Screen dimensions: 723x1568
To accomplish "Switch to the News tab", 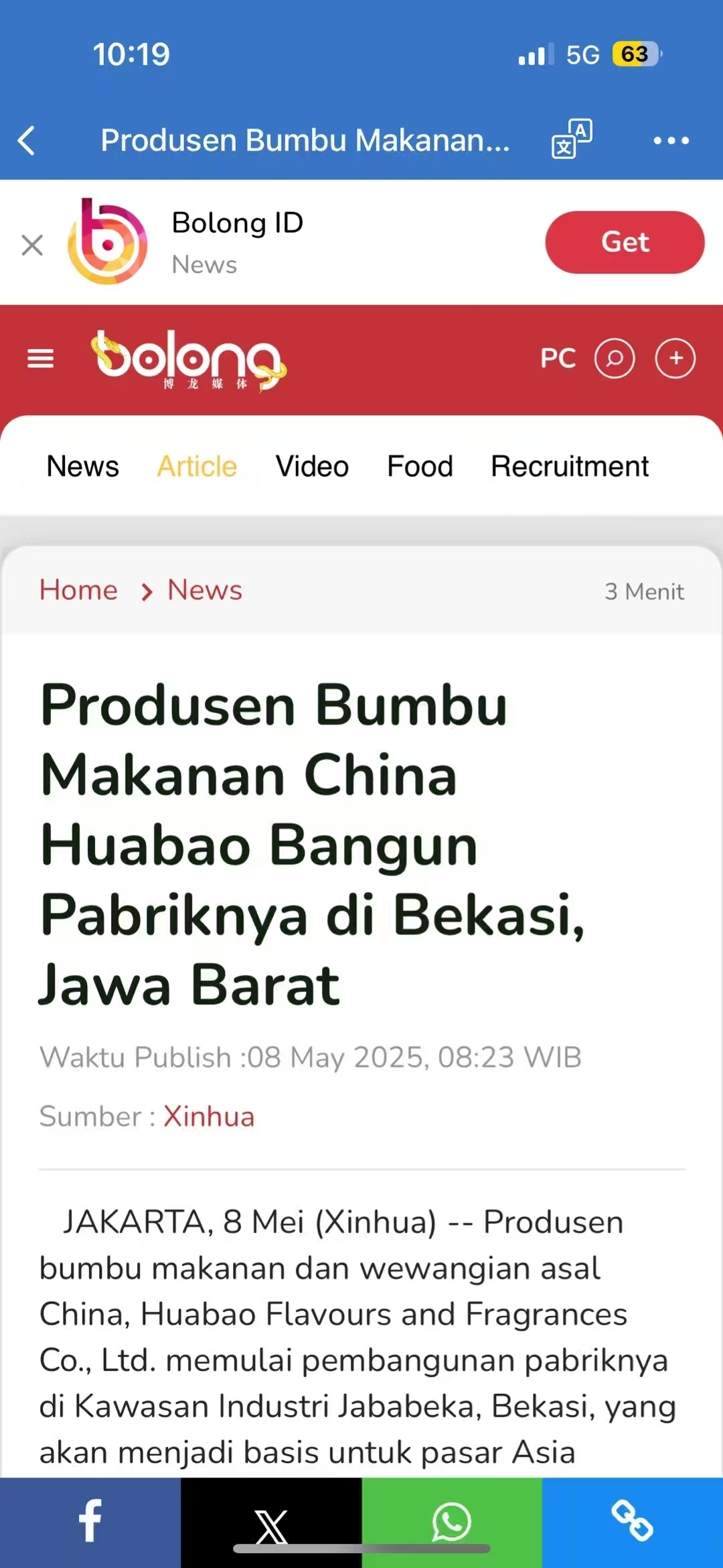I will [x=82, y=466].
